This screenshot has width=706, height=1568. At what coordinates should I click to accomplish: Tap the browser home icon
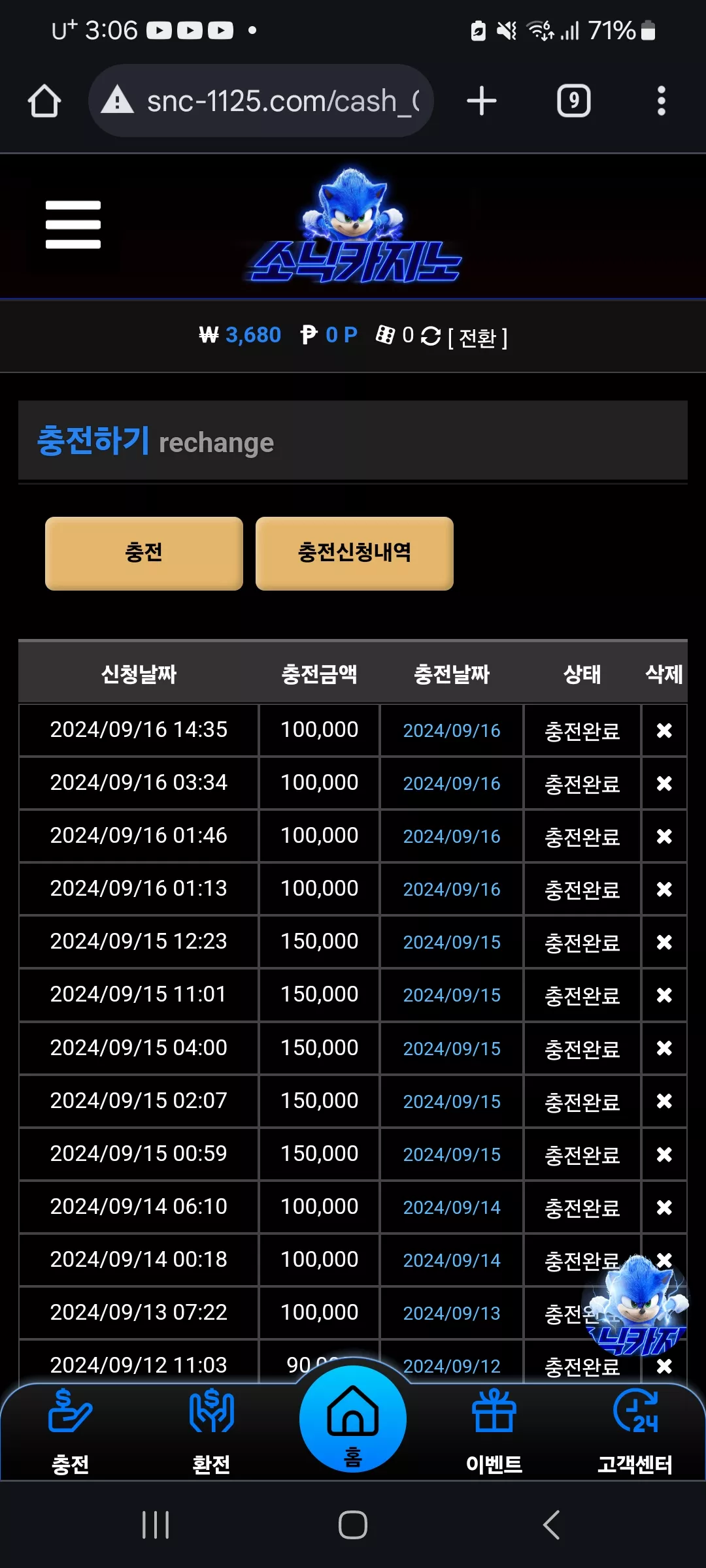click(44, 101)
